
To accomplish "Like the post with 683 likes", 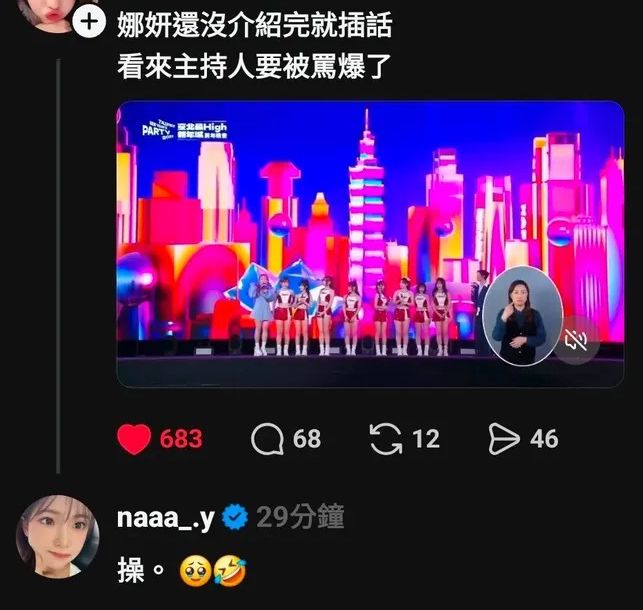I will [x=135, y=439].
